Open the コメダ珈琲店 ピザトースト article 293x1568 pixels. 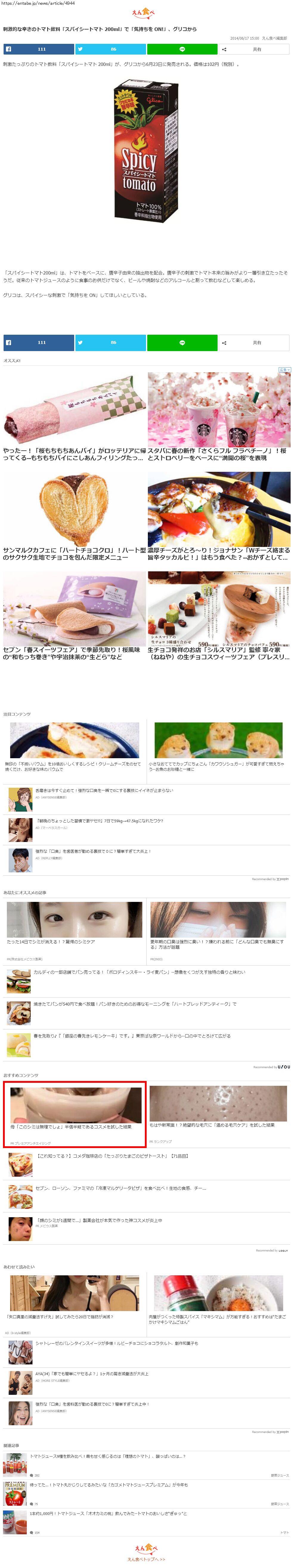[x=112, y=1155]
